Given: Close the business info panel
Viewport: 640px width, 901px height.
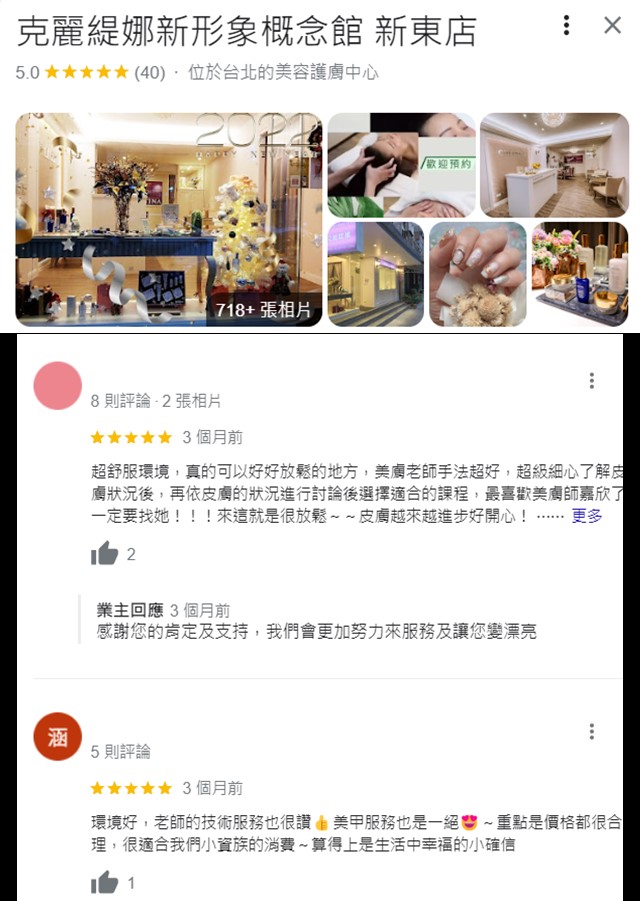Looking at the screenshot, I should [612, 26].
